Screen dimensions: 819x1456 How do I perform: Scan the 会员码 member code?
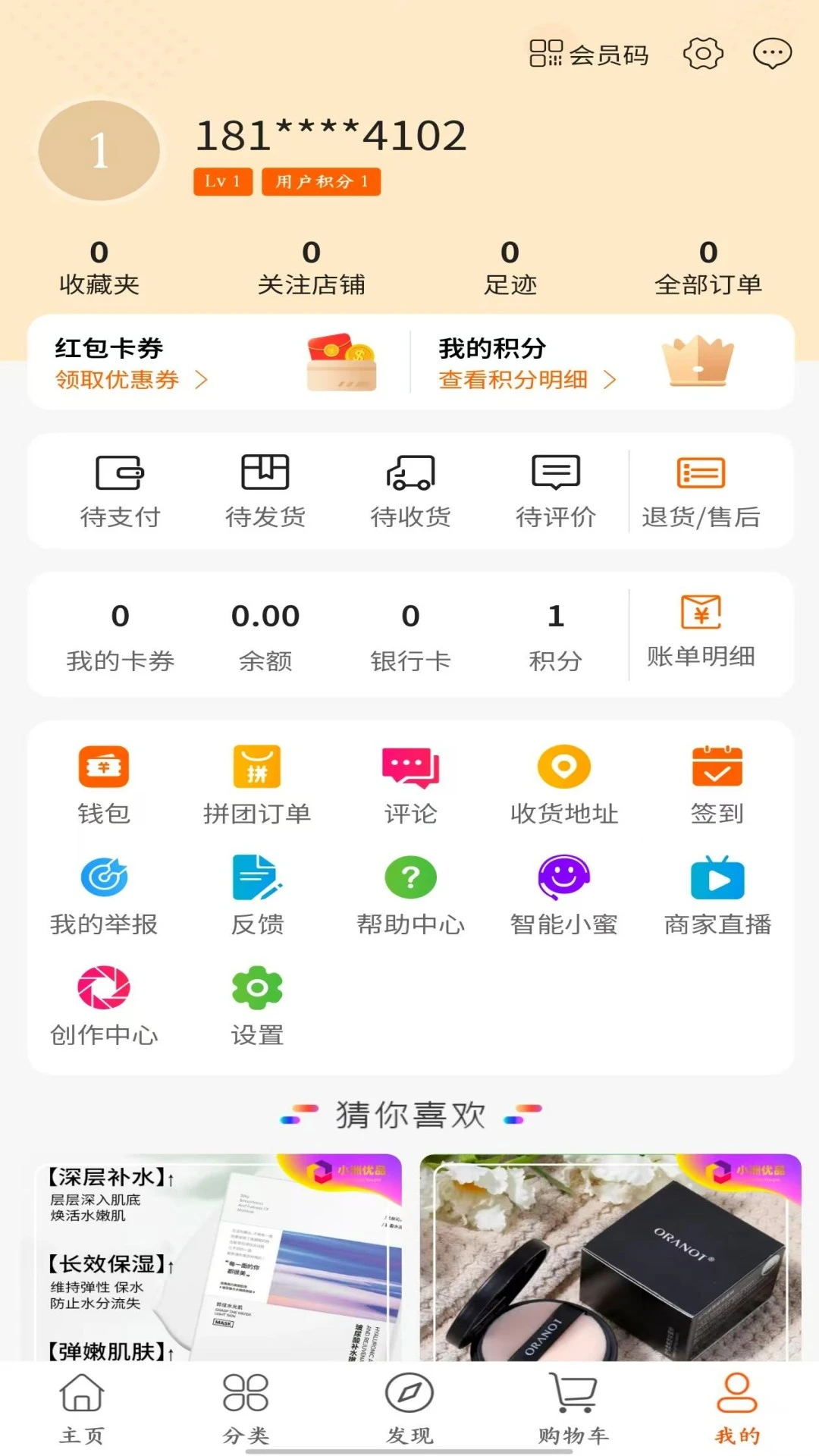pos(588,53)
